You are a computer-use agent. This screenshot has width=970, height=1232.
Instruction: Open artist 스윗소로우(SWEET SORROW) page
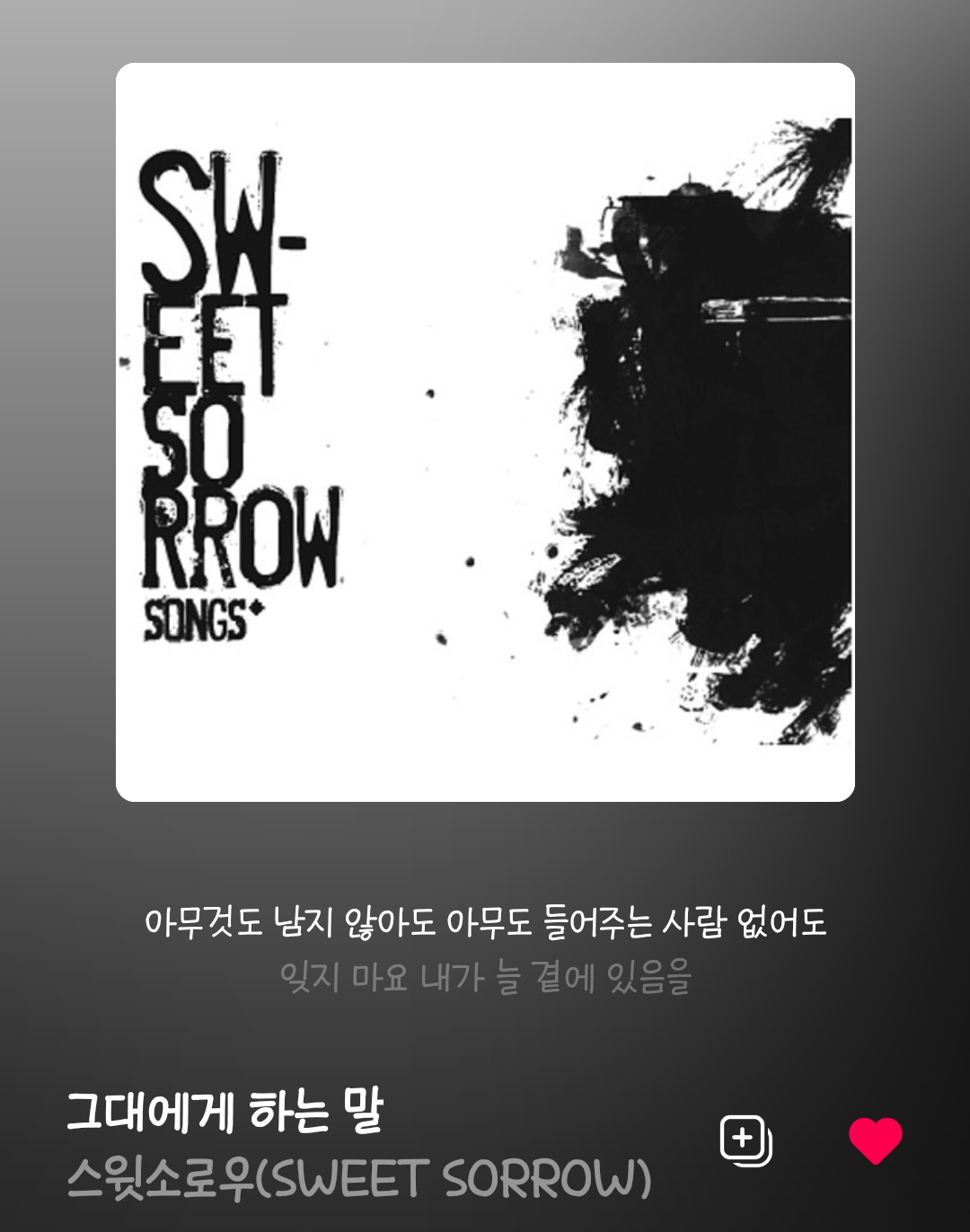point(358,1180)
